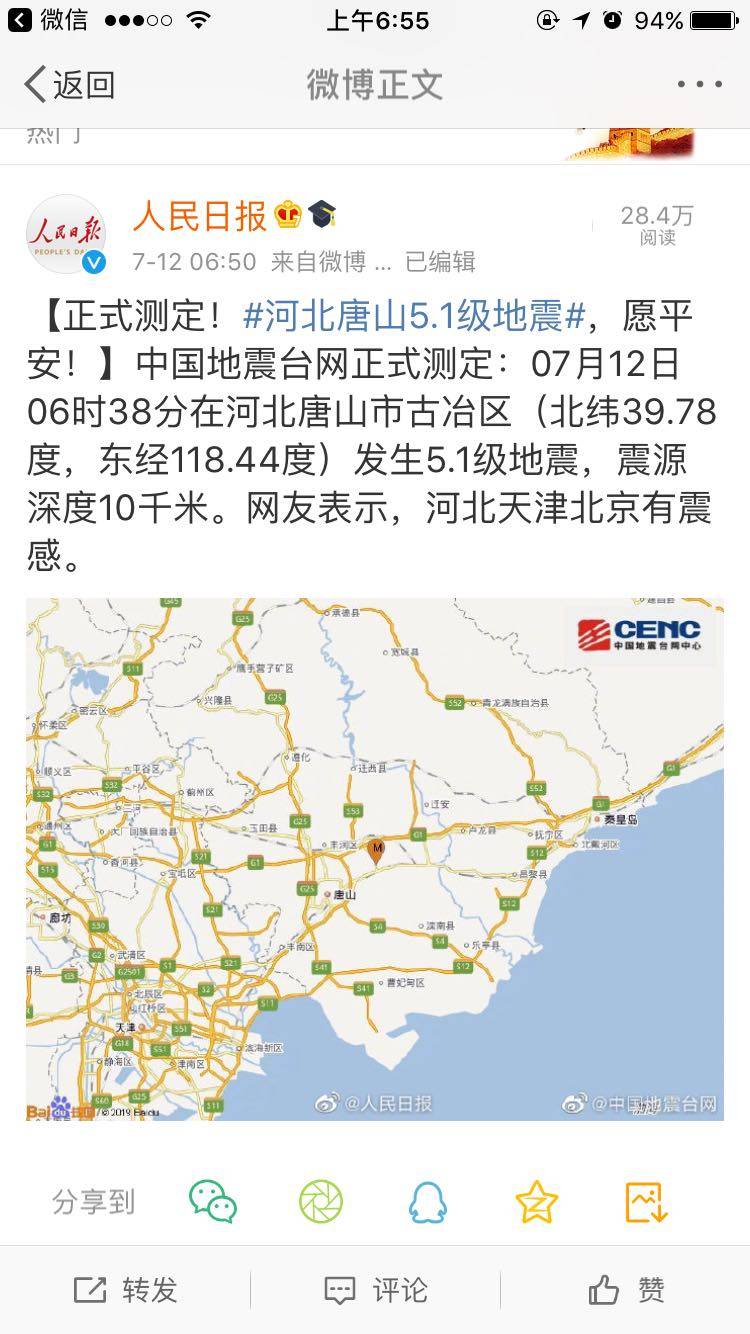Save the post as an image
Viewport: 750px width, 1334px height.
tap(645, 1201)
